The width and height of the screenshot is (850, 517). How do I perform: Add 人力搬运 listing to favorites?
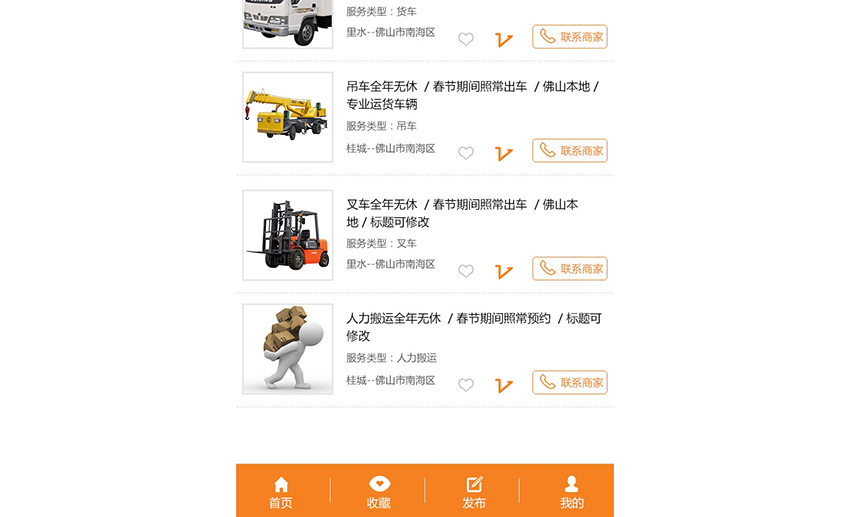(x=466, y=385)
